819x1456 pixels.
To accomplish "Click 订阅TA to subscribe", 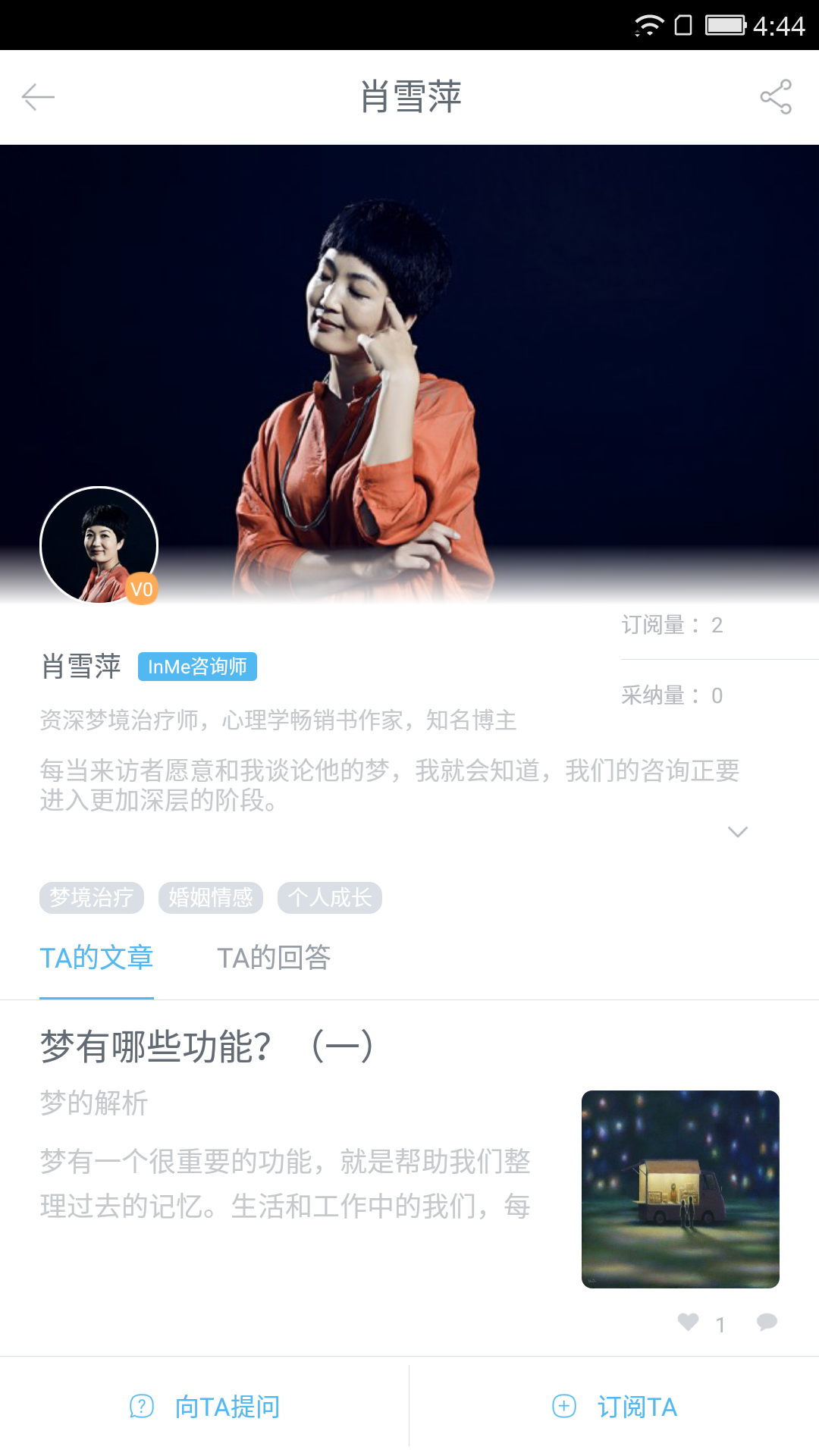I will coord(637,1407).
